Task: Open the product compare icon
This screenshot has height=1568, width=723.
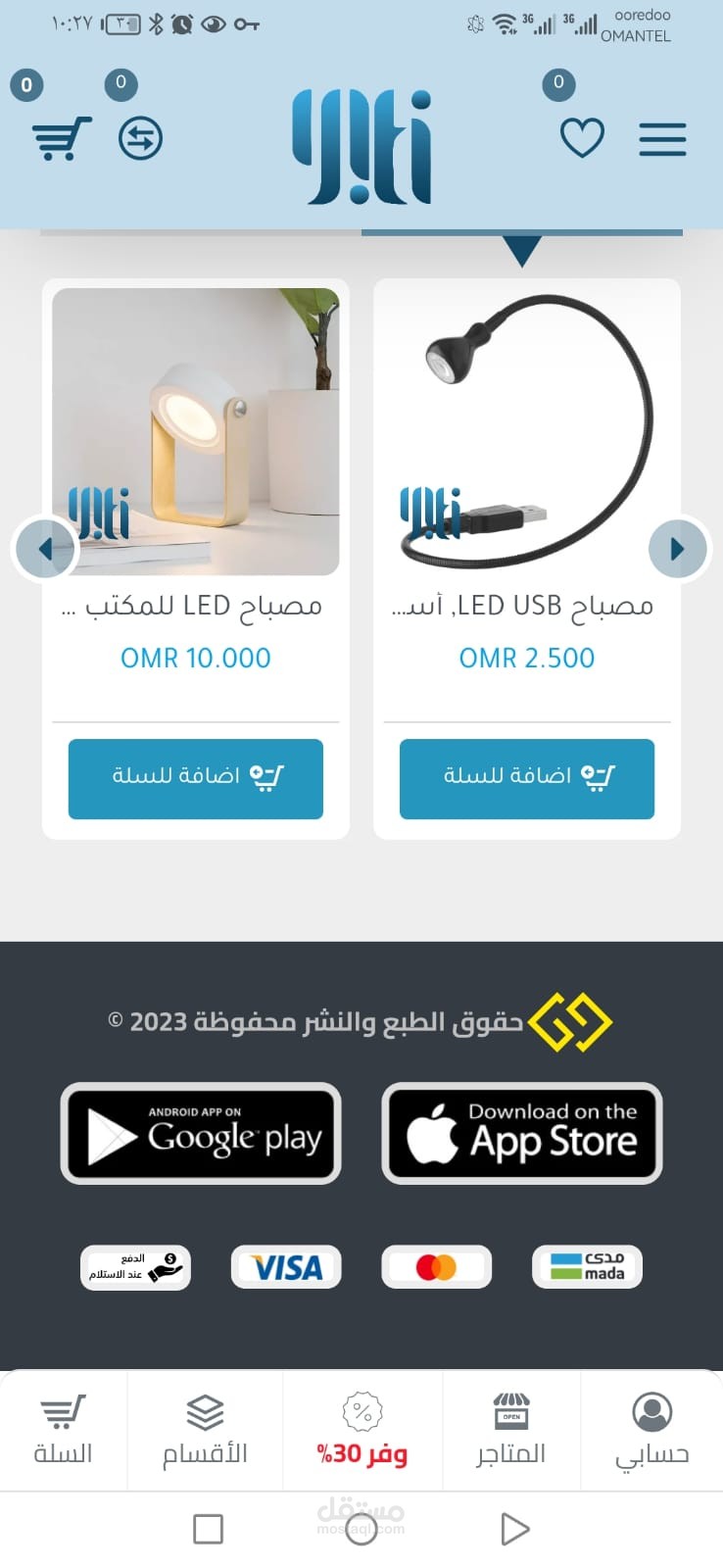Action: coord(140,138)
